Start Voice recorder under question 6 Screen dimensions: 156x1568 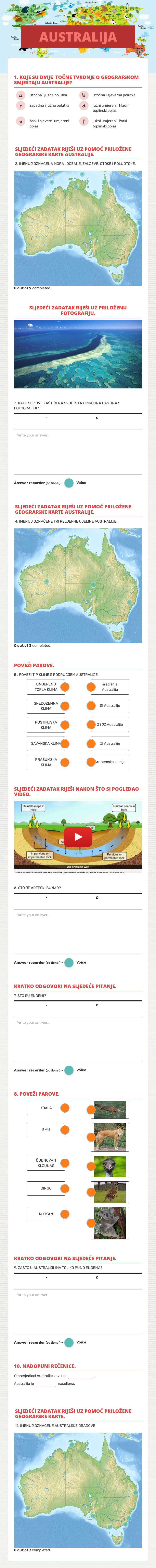tap(69, 962)
